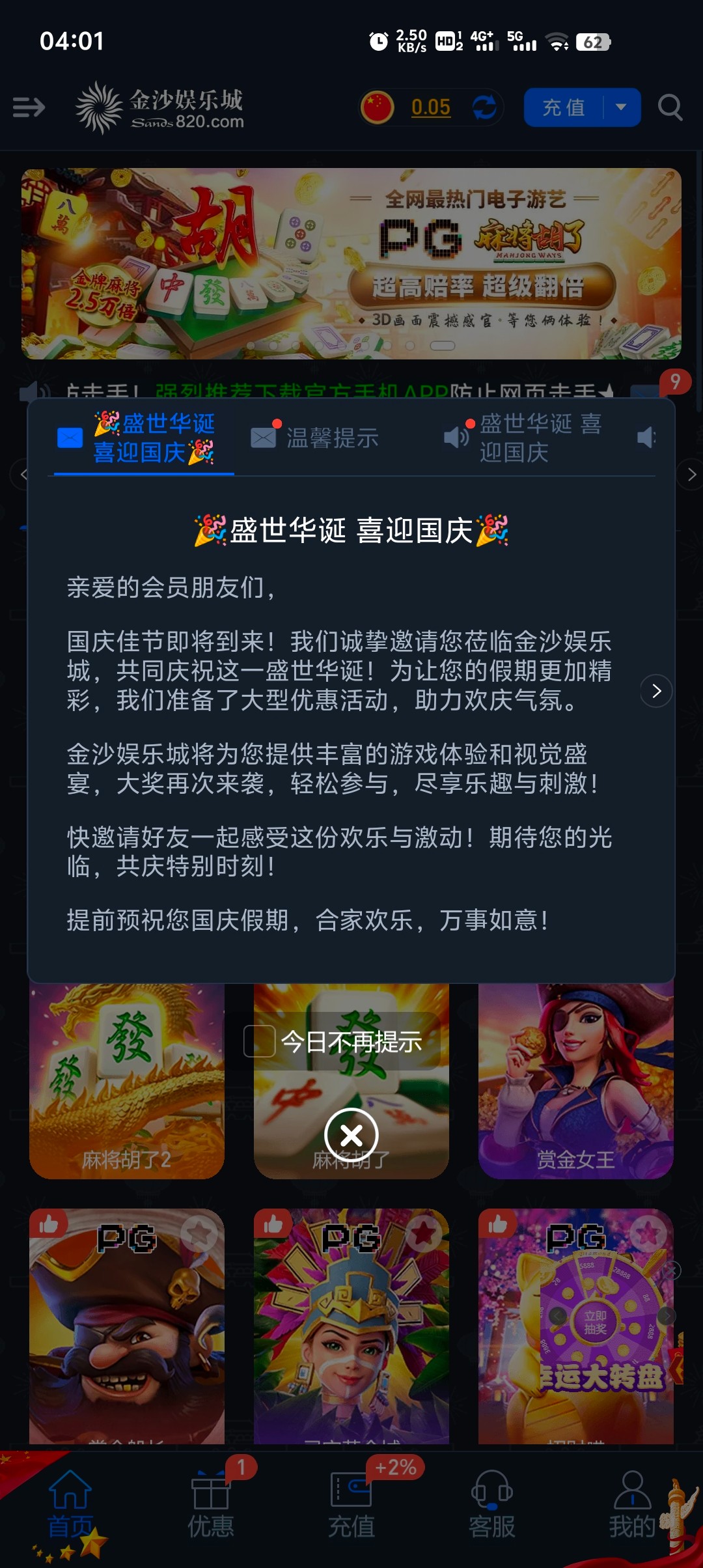Tap the 充值 recharge button in header

coord(564,107)
